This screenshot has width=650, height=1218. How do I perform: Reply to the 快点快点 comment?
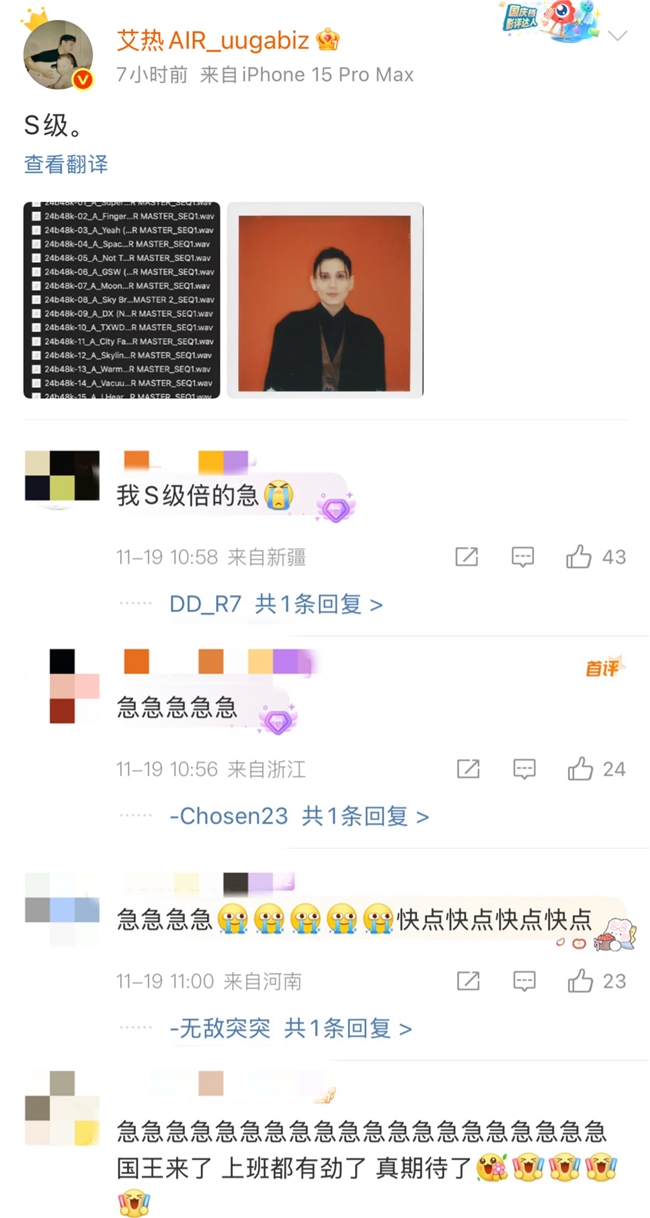pyautogui.click(x=523, y=981)
